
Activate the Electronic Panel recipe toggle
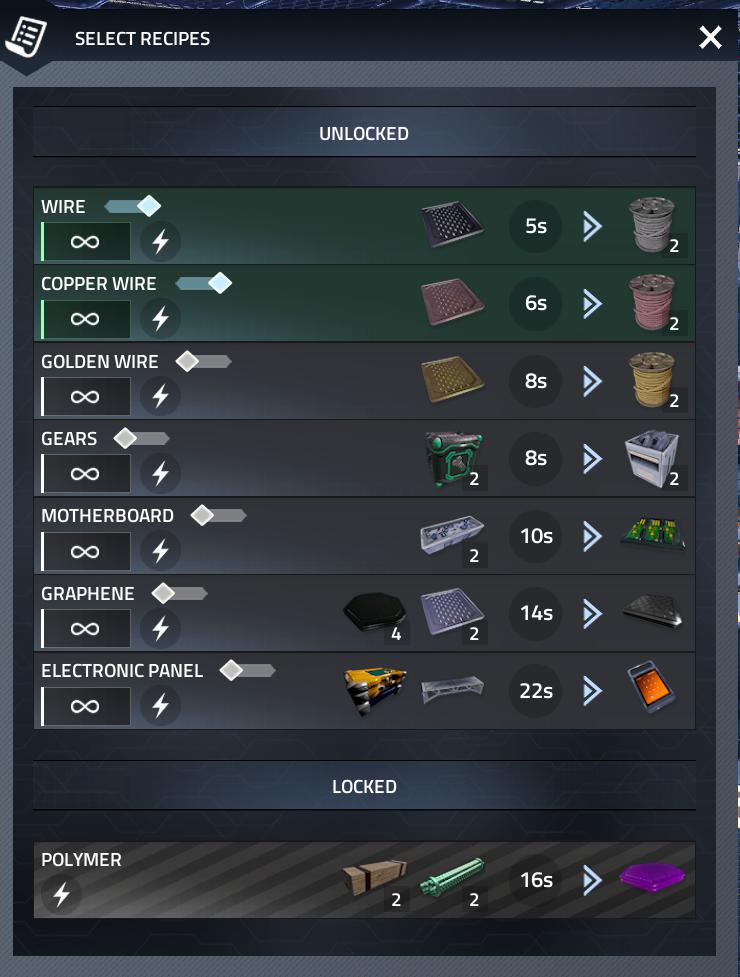click(x=247, y=671)
